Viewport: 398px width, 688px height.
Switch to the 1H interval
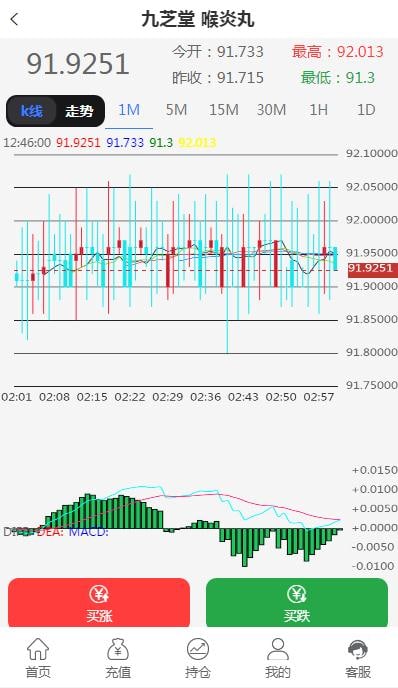point(319,110)
